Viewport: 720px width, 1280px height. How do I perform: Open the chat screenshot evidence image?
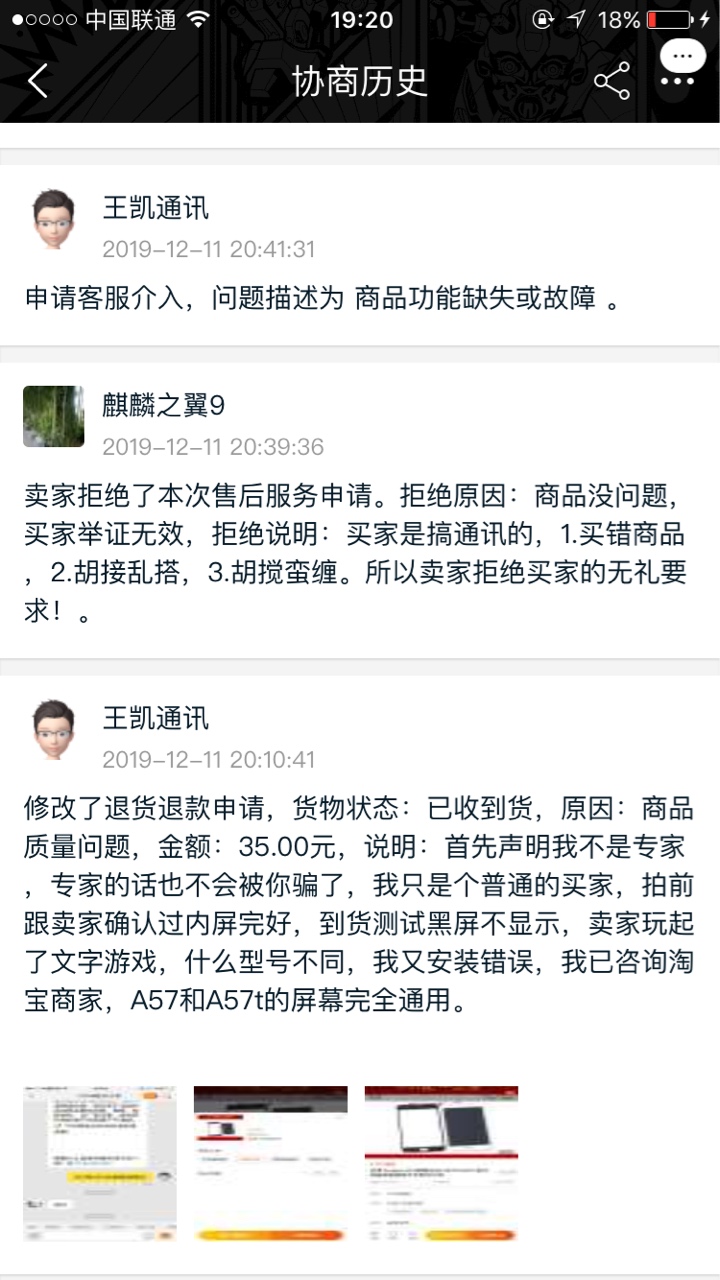coord(100,1163)
